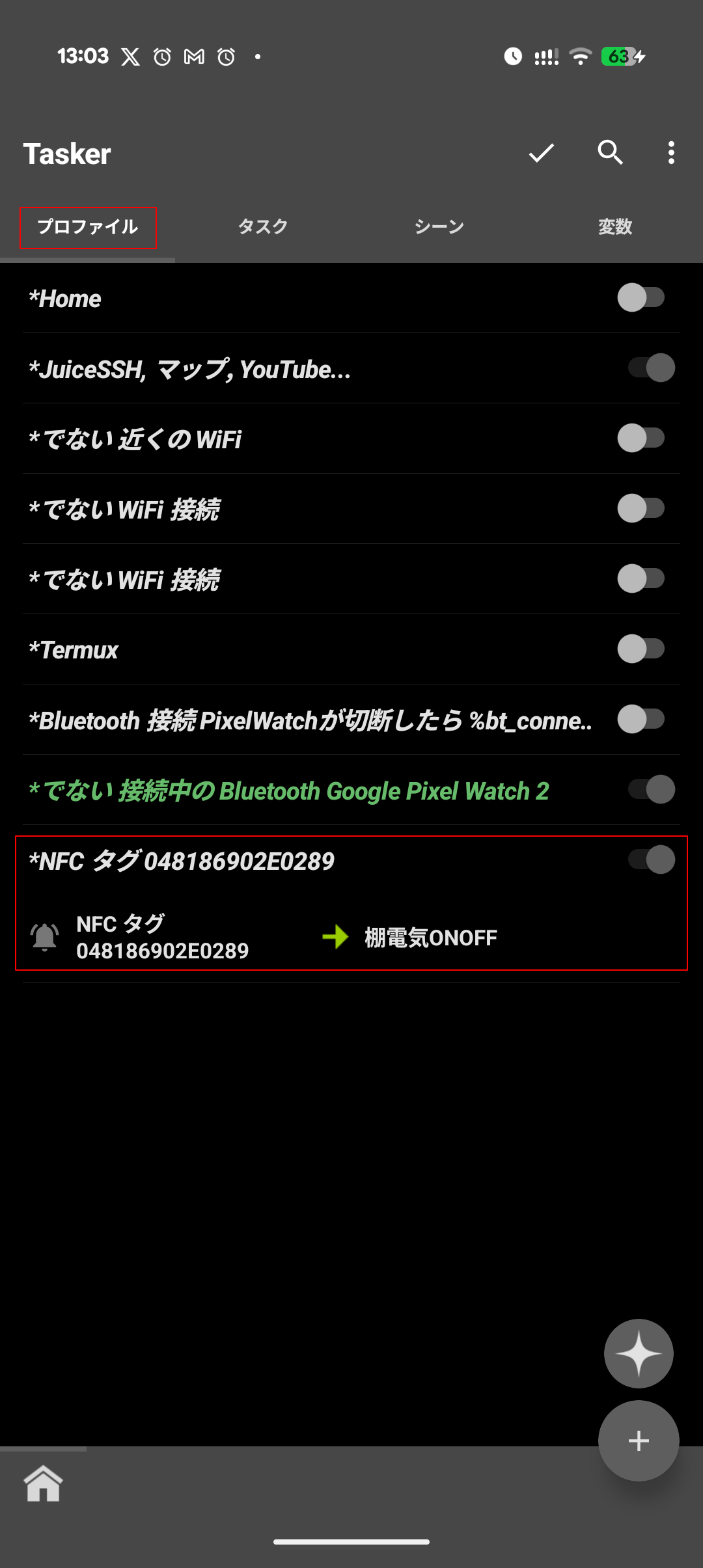Tap the home project icon
The height and width of the screenshot is (1568, 703).
(43, 1484)
